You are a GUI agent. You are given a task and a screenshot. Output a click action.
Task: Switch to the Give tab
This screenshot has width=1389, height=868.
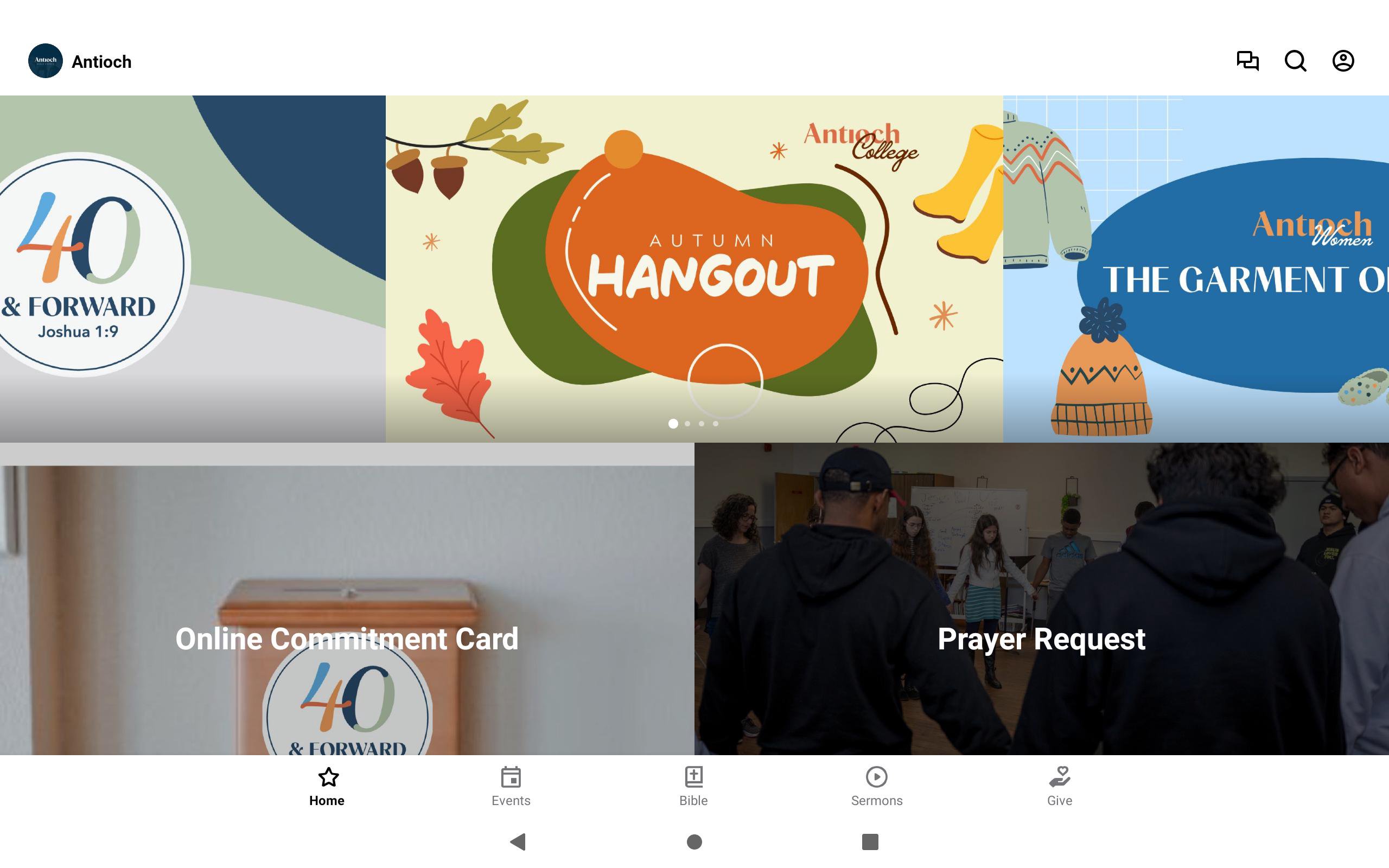[1059, 786]
